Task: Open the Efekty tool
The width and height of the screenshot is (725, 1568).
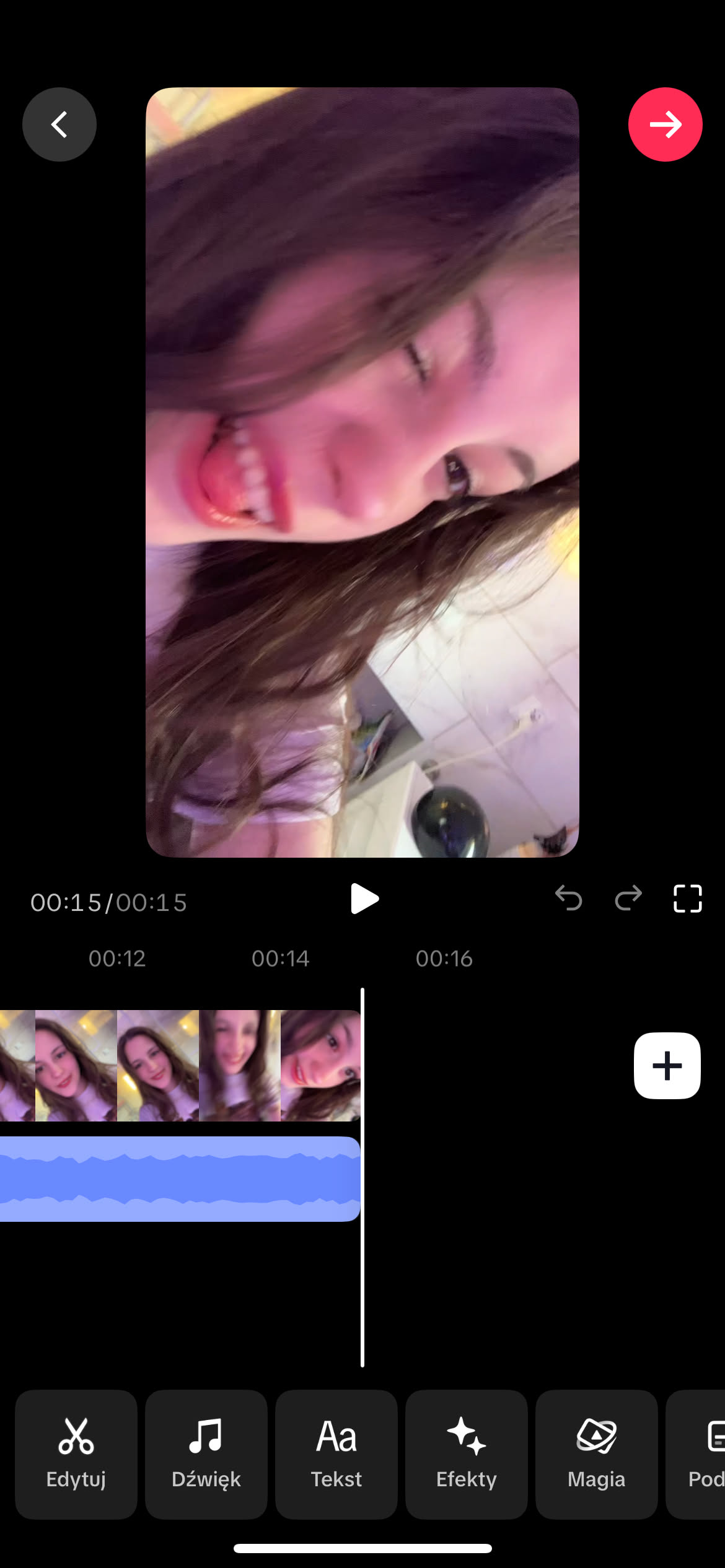Action: pos(467,1454)
